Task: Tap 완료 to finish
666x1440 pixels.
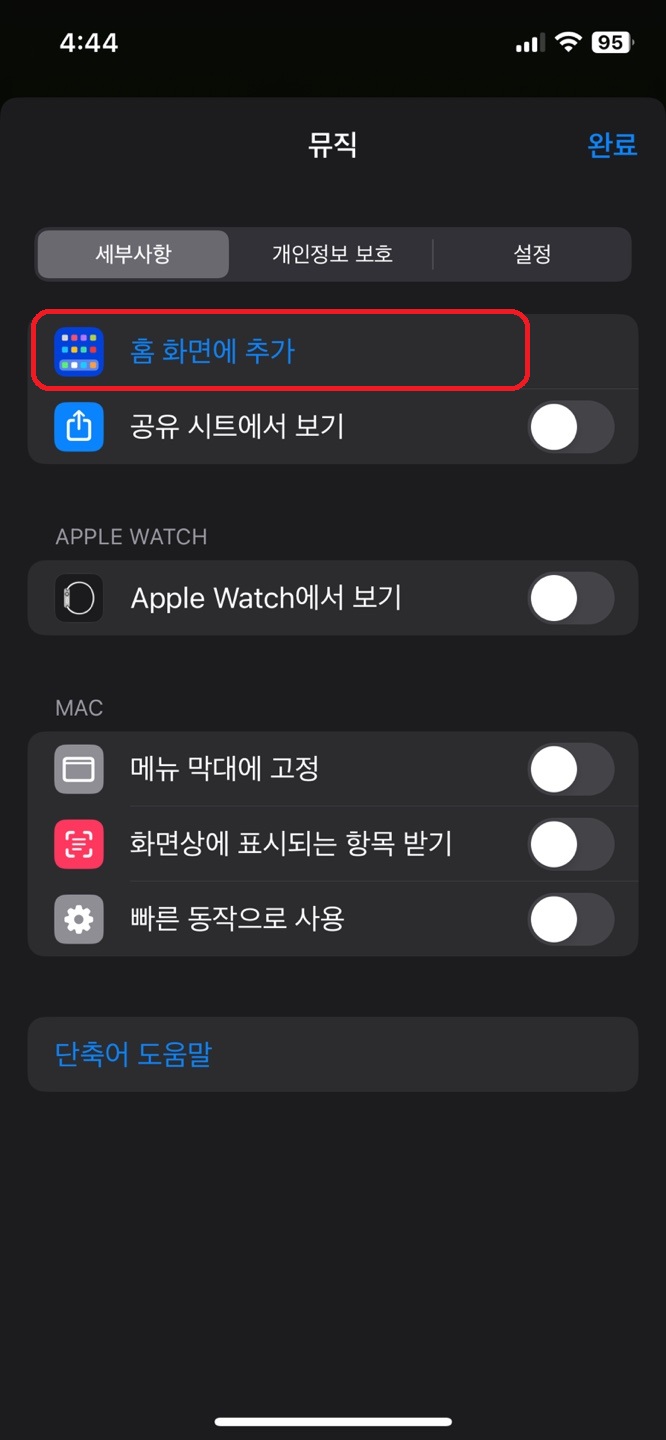Action: coord(612,145)
